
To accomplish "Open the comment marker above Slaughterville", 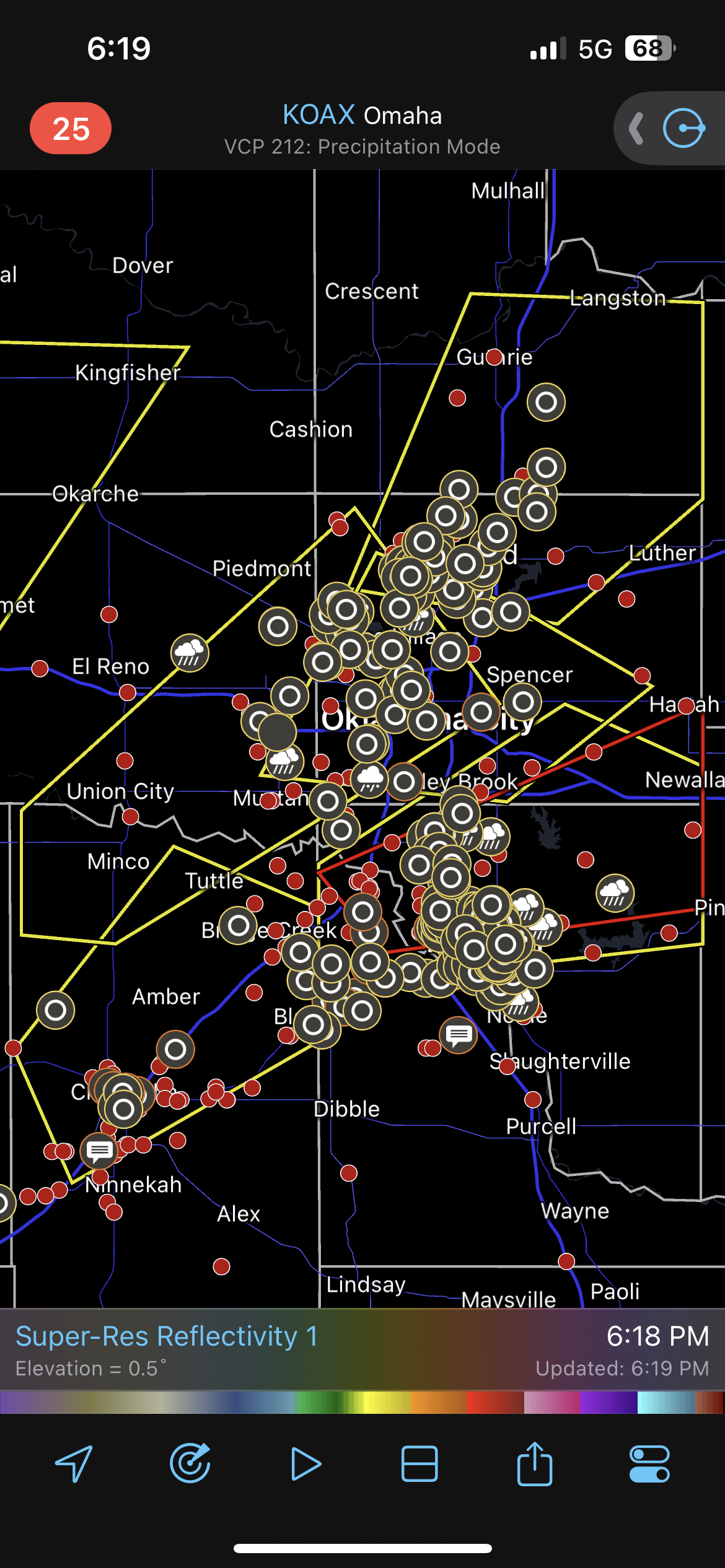I will [459, 1035].
